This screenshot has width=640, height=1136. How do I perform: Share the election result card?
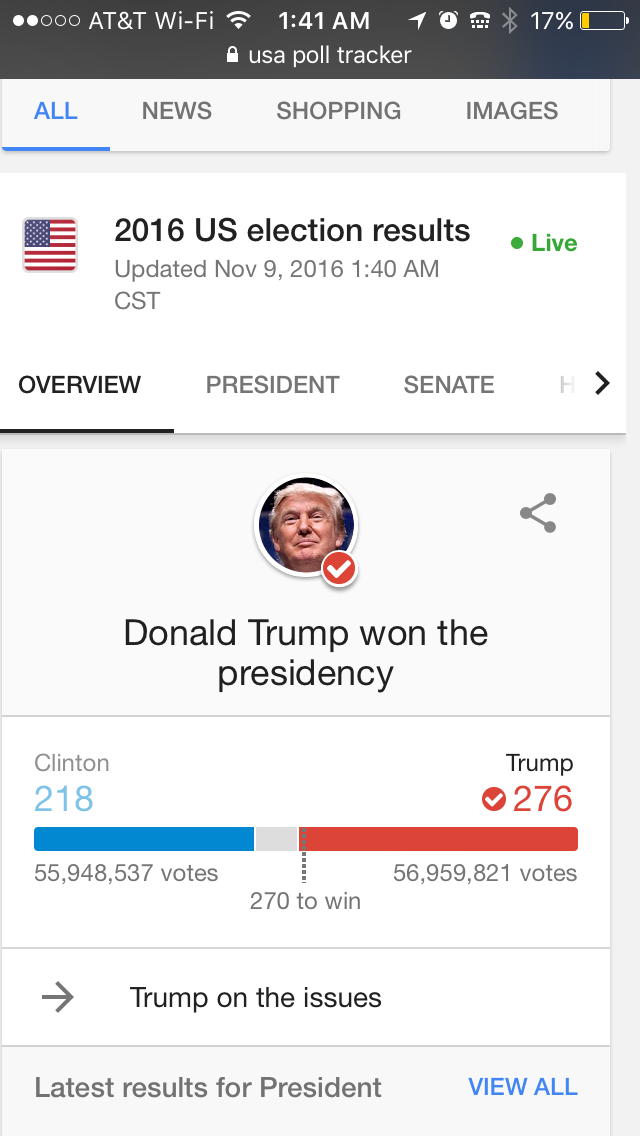click(x=538, y=513)
